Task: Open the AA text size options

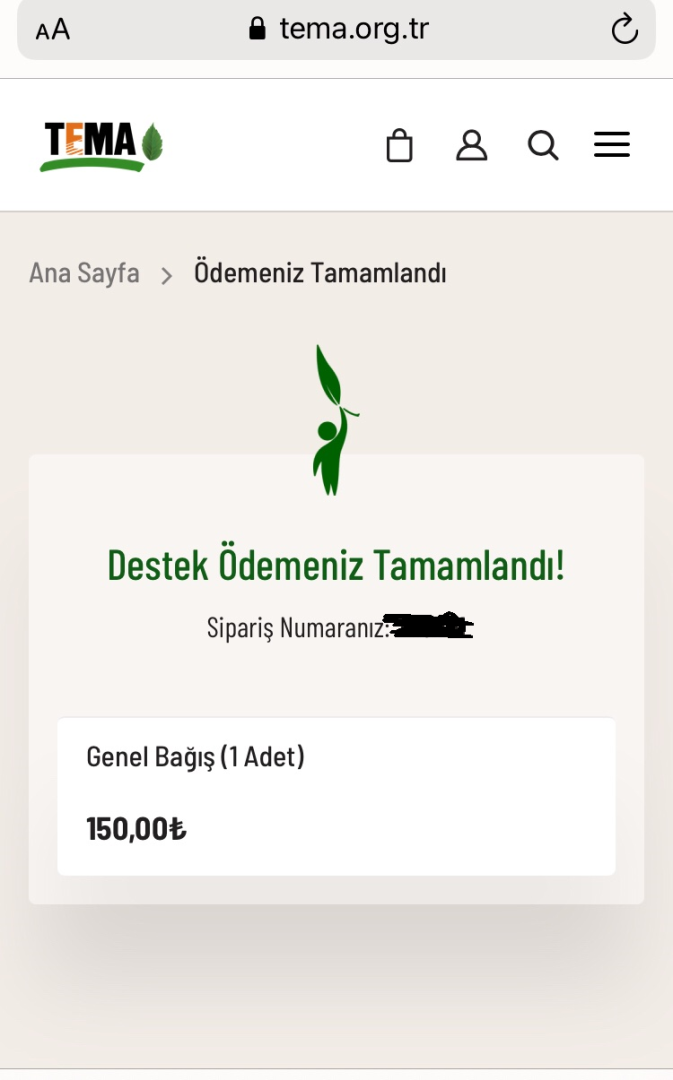Action: (x=53, y=30)
